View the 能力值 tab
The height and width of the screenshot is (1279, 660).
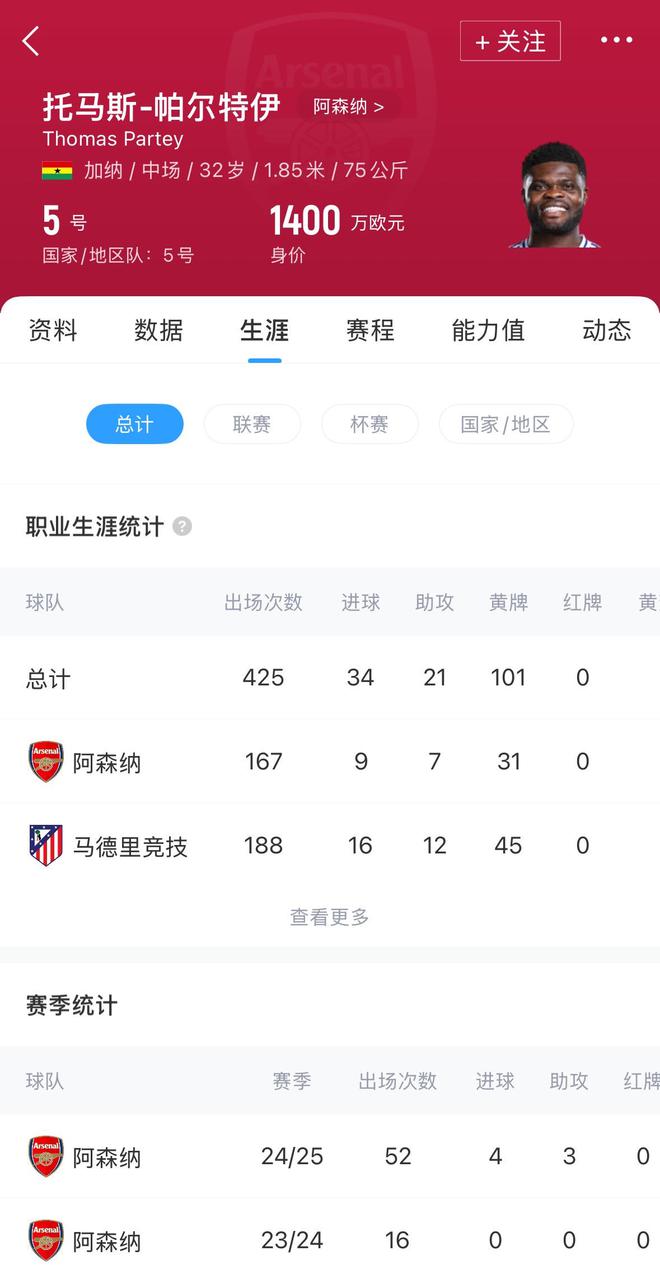(x=488, y=331)
